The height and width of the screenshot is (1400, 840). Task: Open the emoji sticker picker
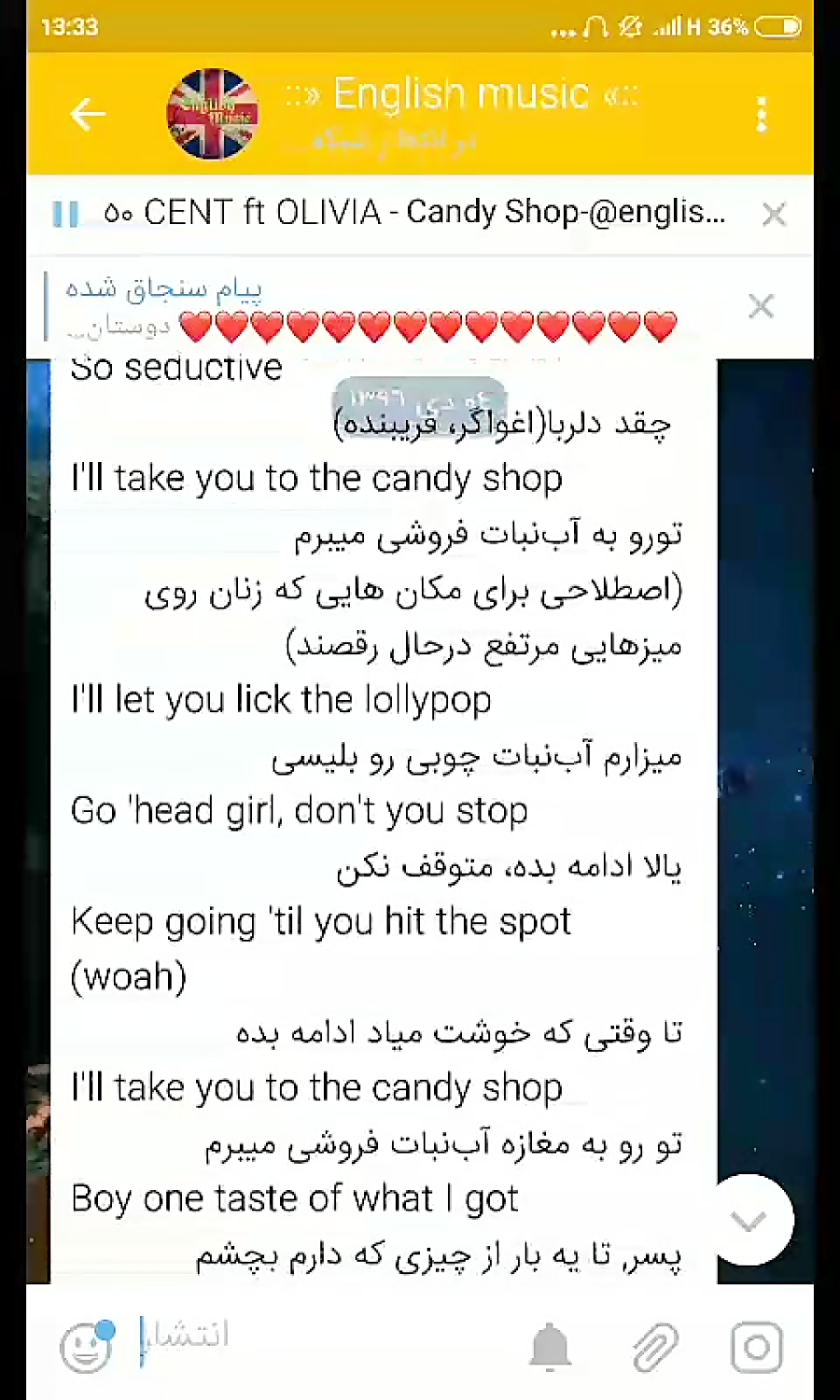point(86,1346)
